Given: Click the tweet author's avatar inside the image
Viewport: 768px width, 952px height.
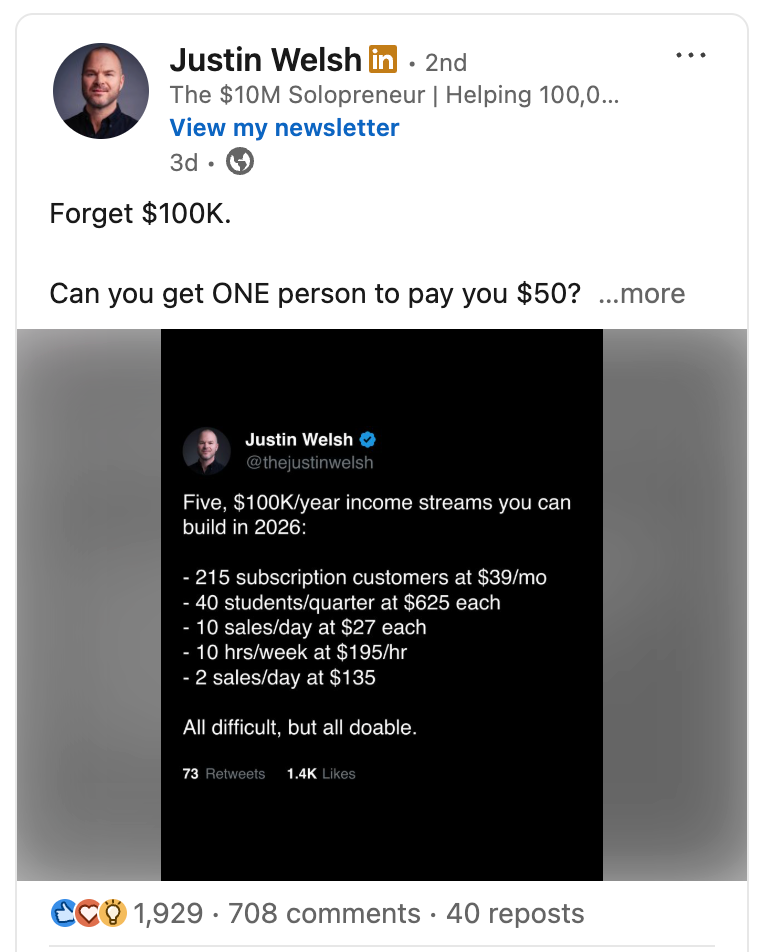Looking at the screenshot, I should 206,451.
